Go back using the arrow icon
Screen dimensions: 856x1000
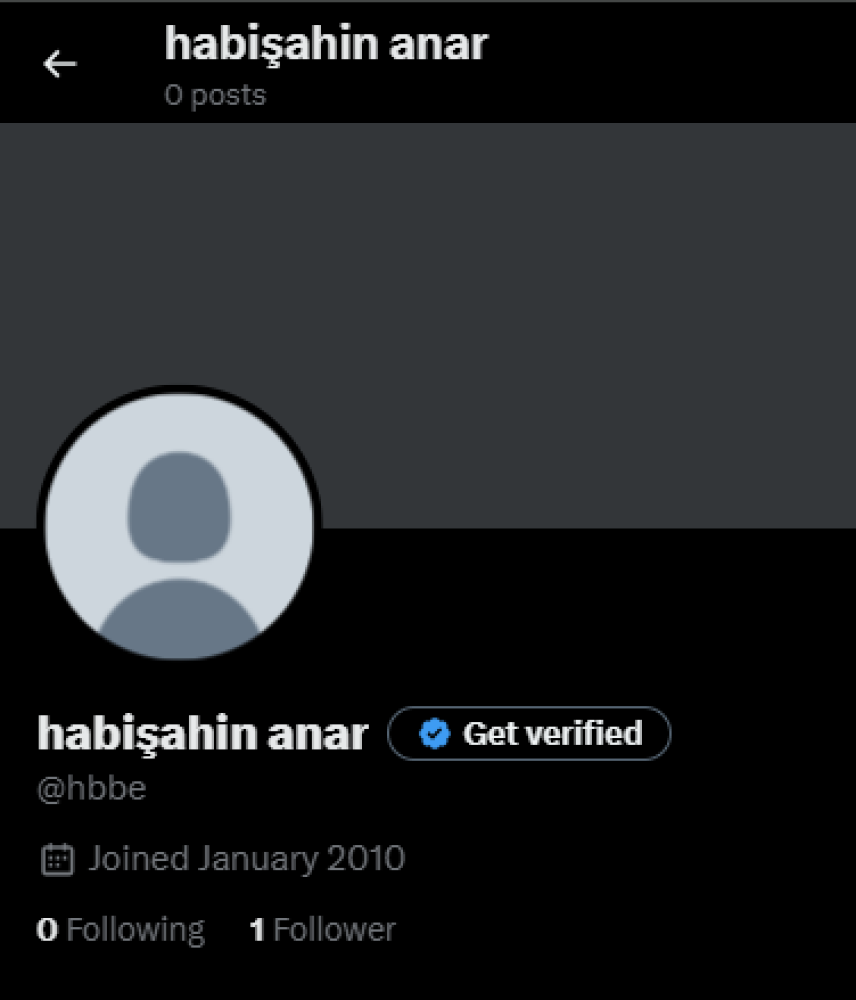point(59,64)
